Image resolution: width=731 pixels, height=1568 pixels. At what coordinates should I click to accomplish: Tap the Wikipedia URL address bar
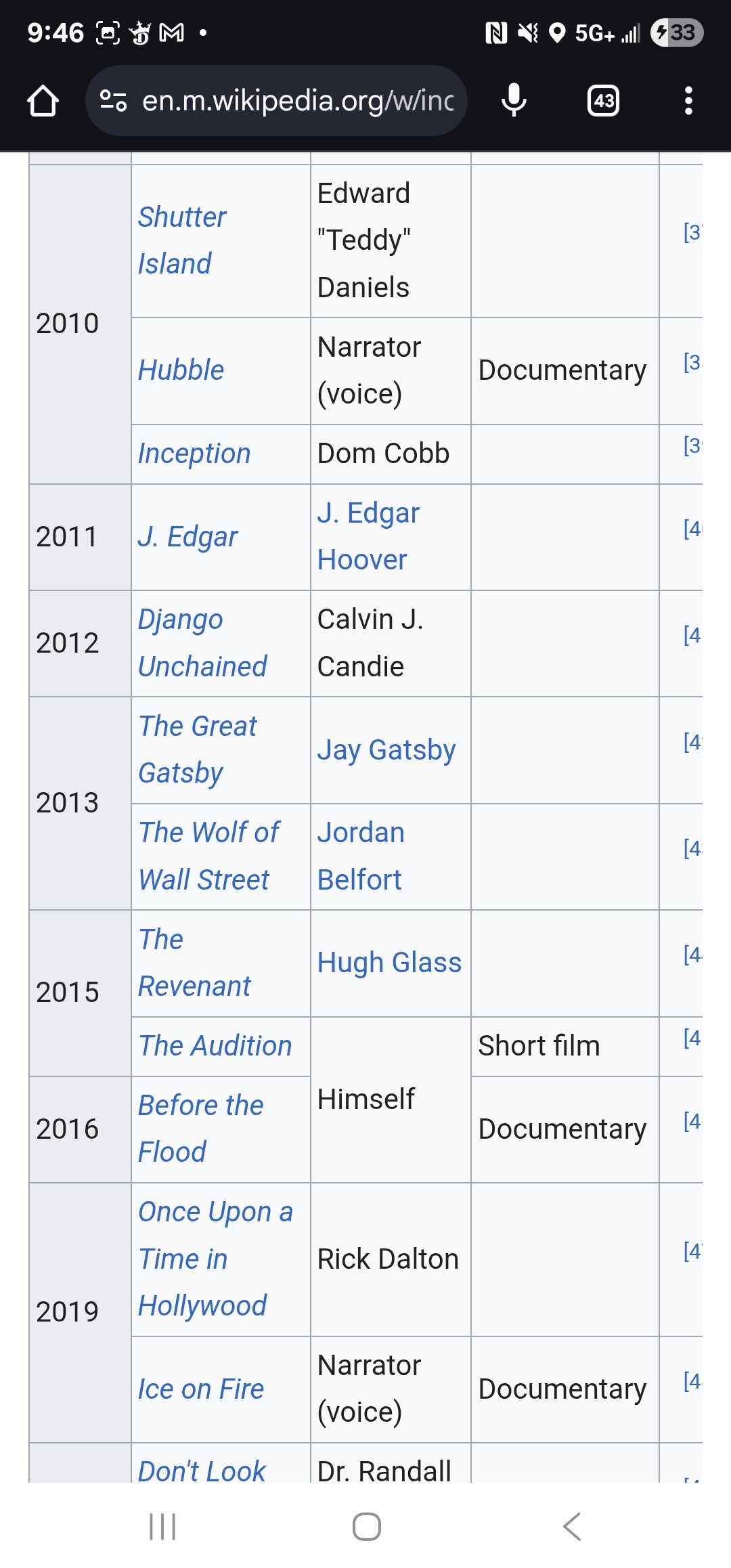tap(276, 101)
